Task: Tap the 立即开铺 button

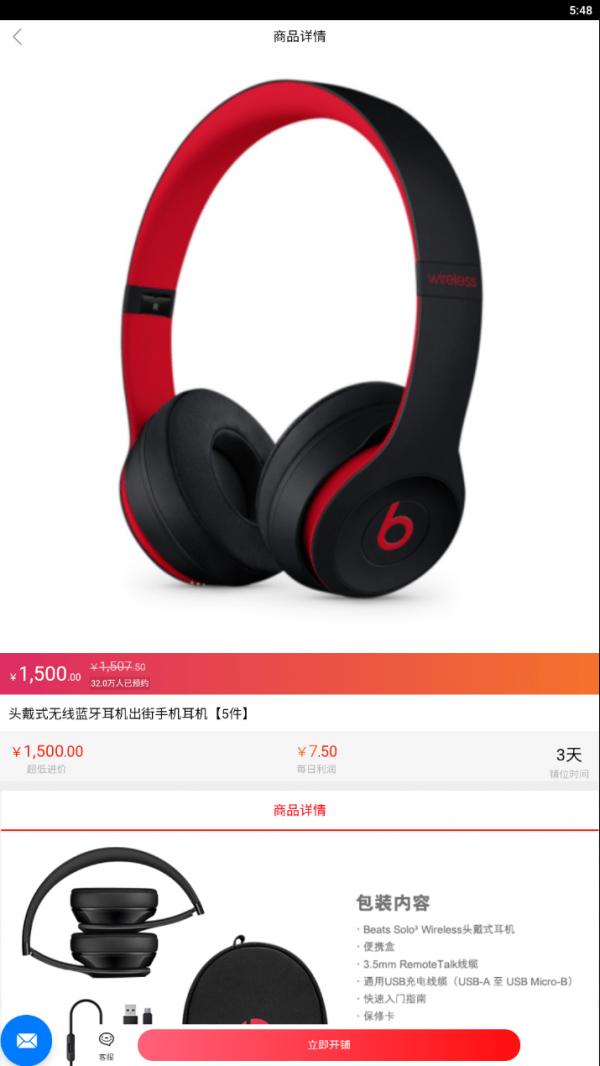Action: [329, 1045]
